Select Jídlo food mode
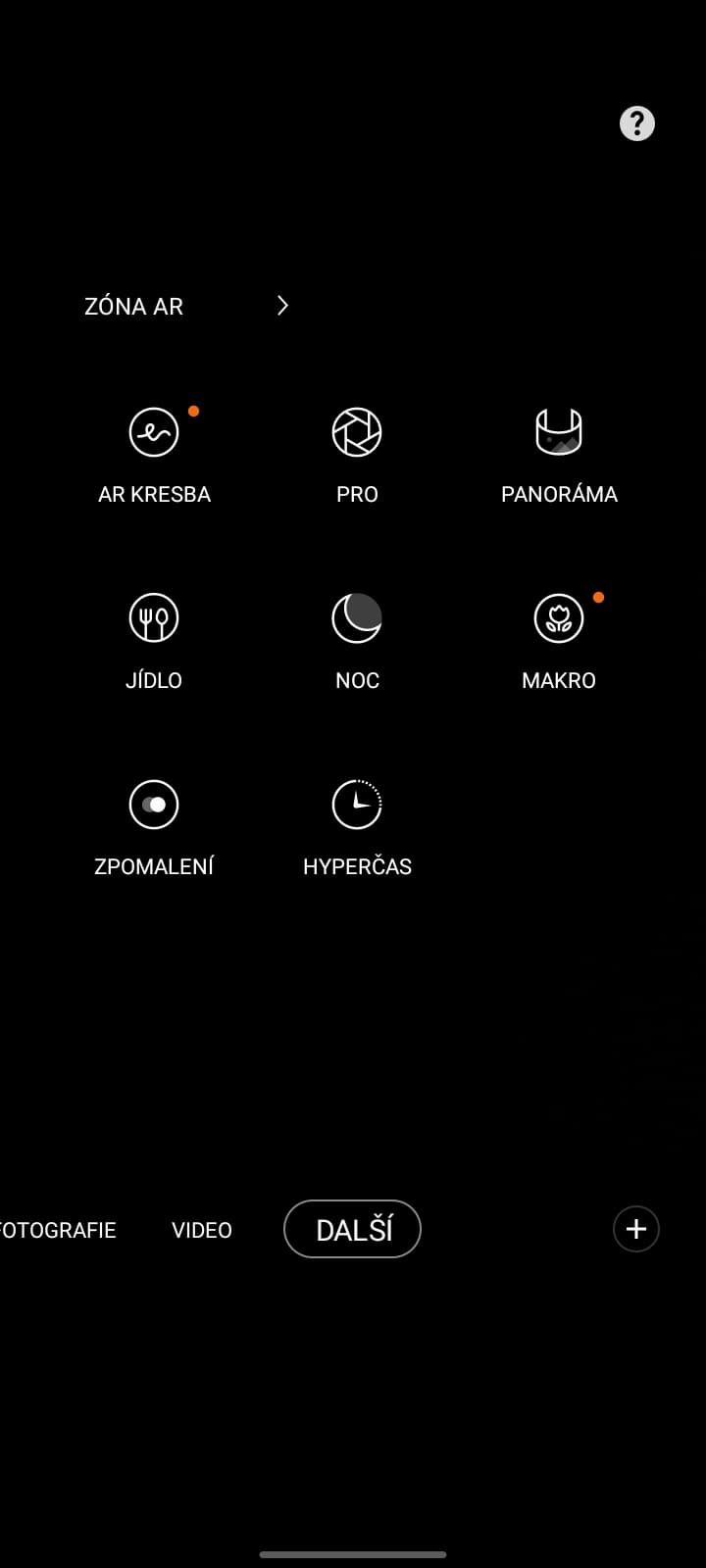The image size is (706, 1568). pos(154,619)
